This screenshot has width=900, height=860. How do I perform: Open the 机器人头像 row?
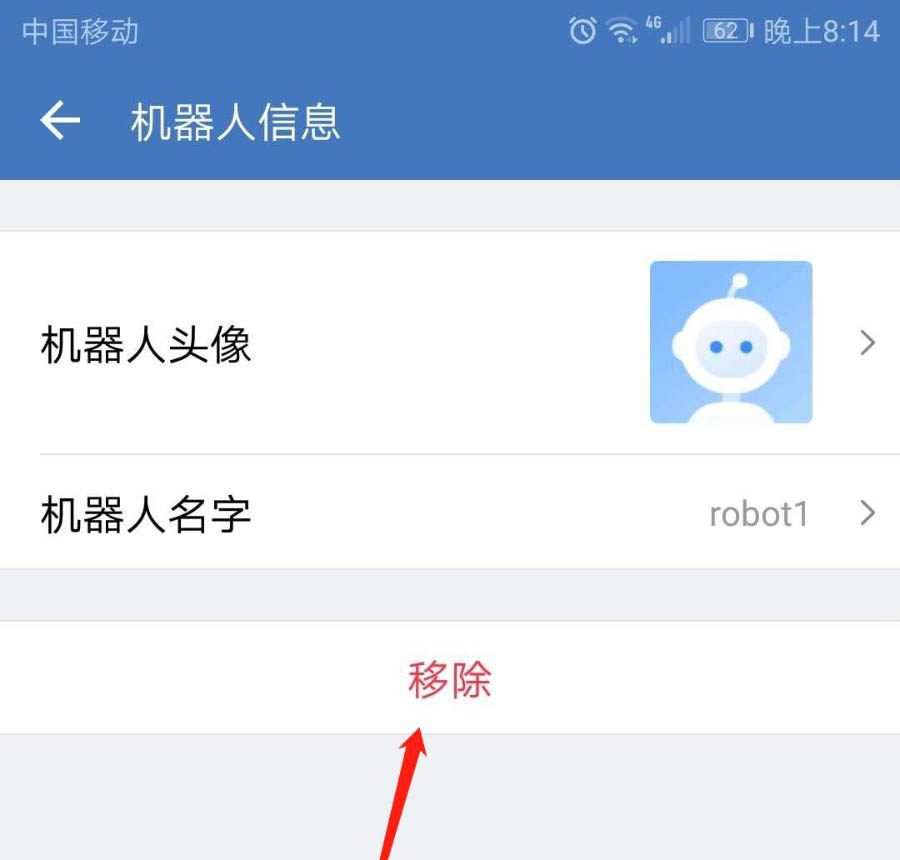450,343
